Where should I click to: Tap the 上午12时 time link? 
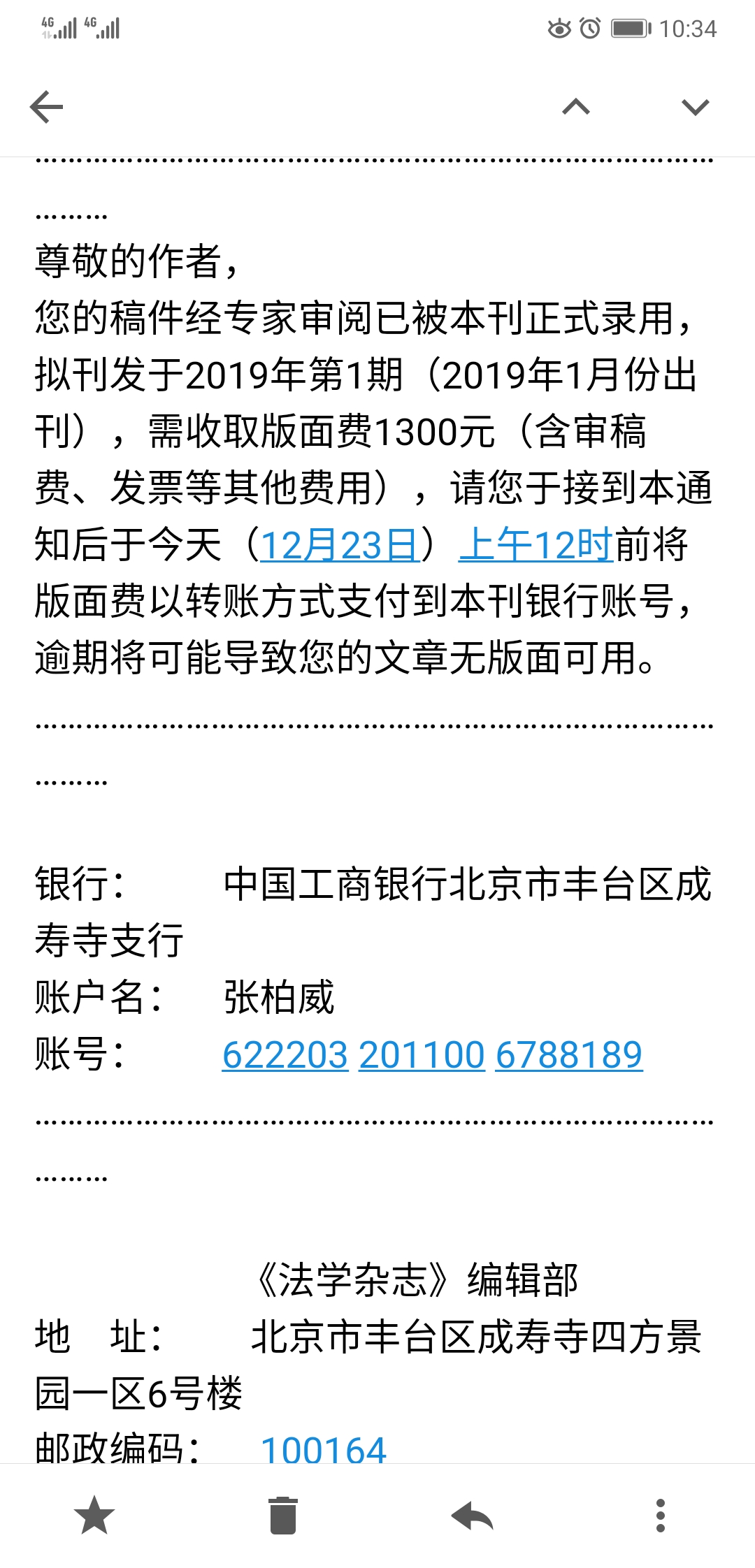tap(536, 545)
